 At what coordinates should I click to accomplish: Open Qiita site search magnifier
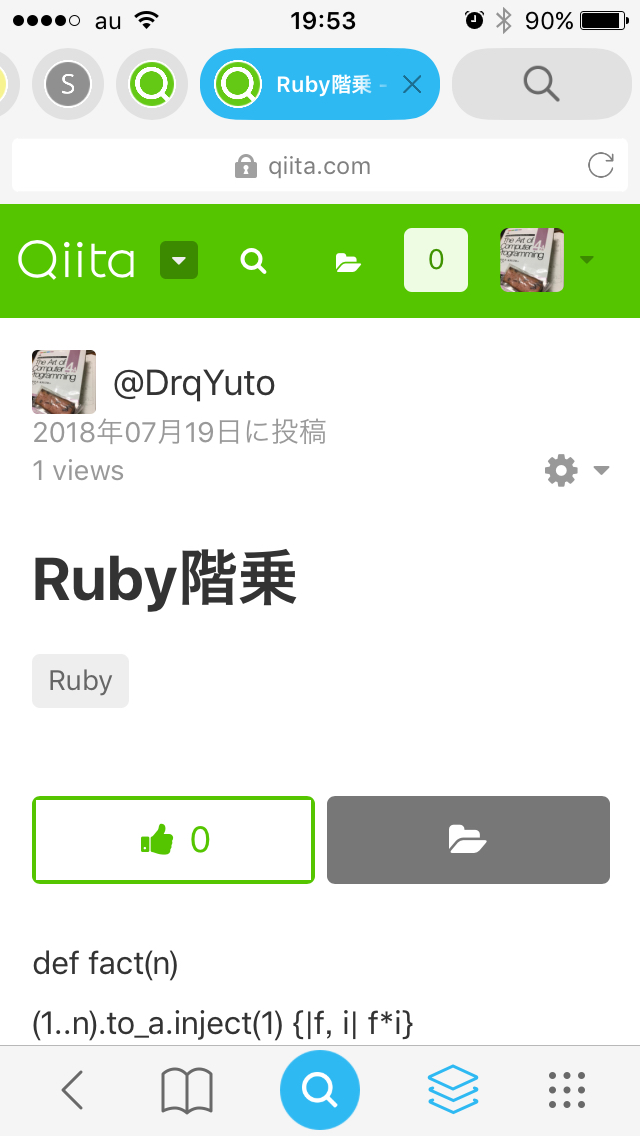click(254, 262)
